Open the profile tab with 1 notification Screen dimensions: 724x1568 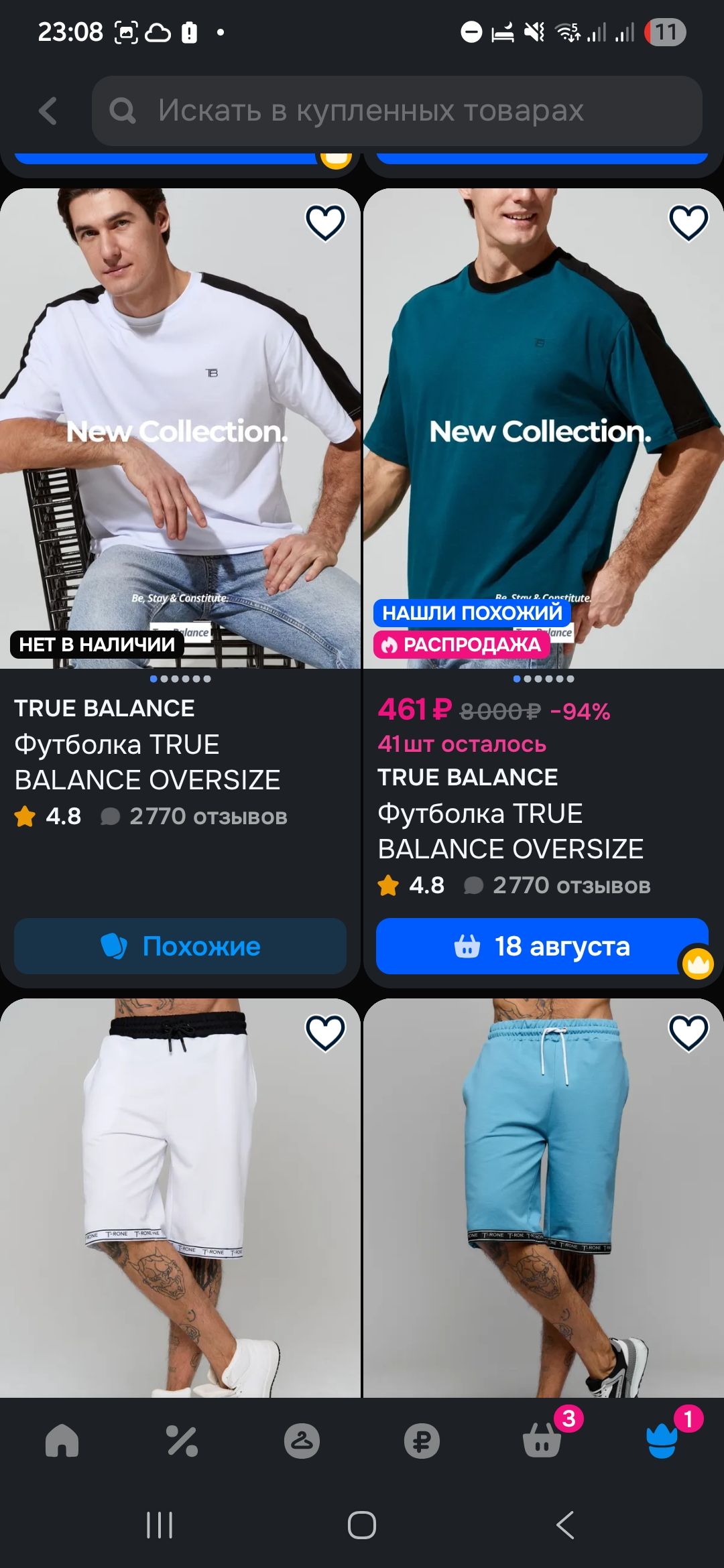pos(662,1441)
